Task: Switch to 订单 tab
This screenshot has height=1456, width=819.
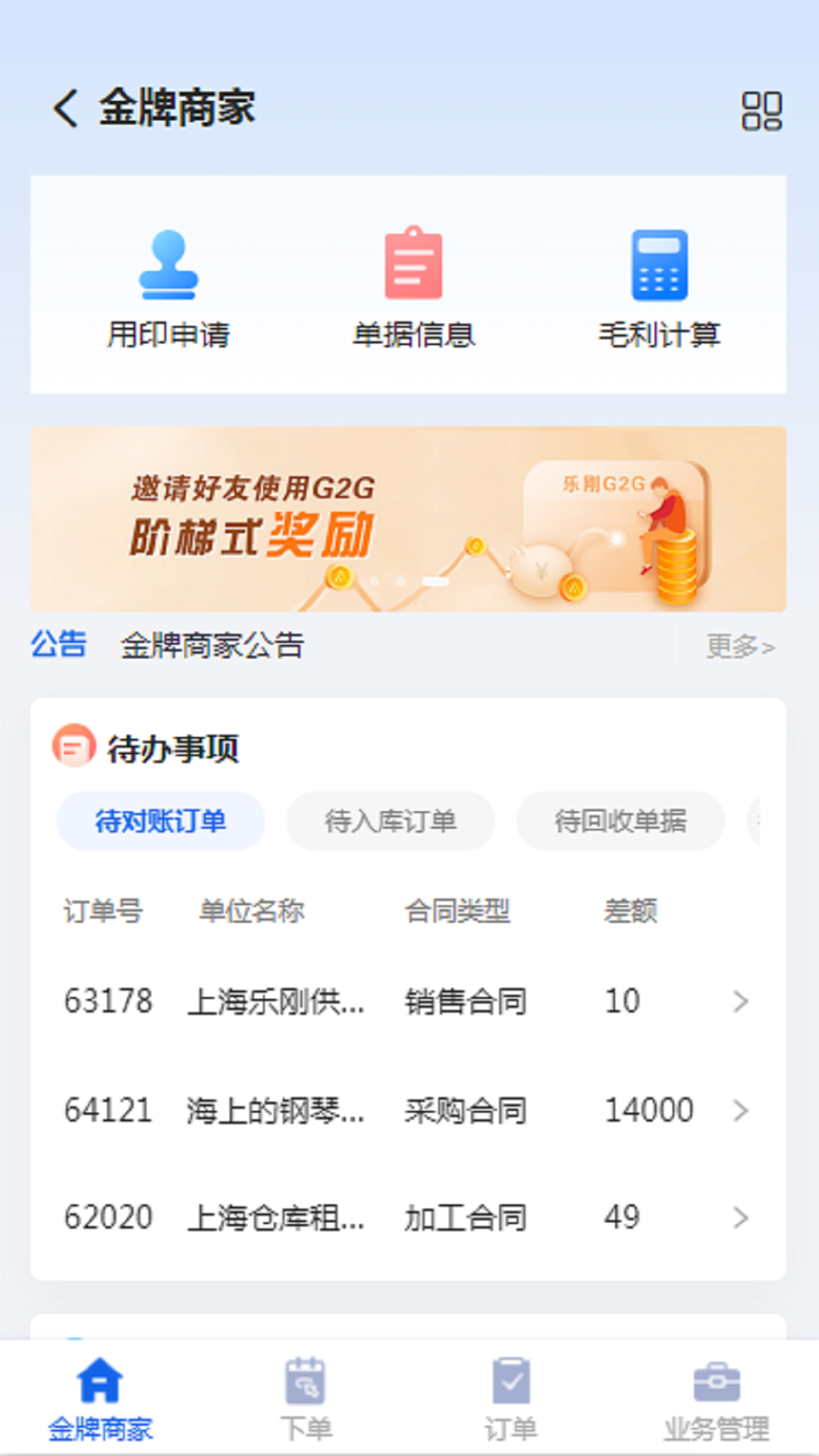Action: [x=510, y=1399]
